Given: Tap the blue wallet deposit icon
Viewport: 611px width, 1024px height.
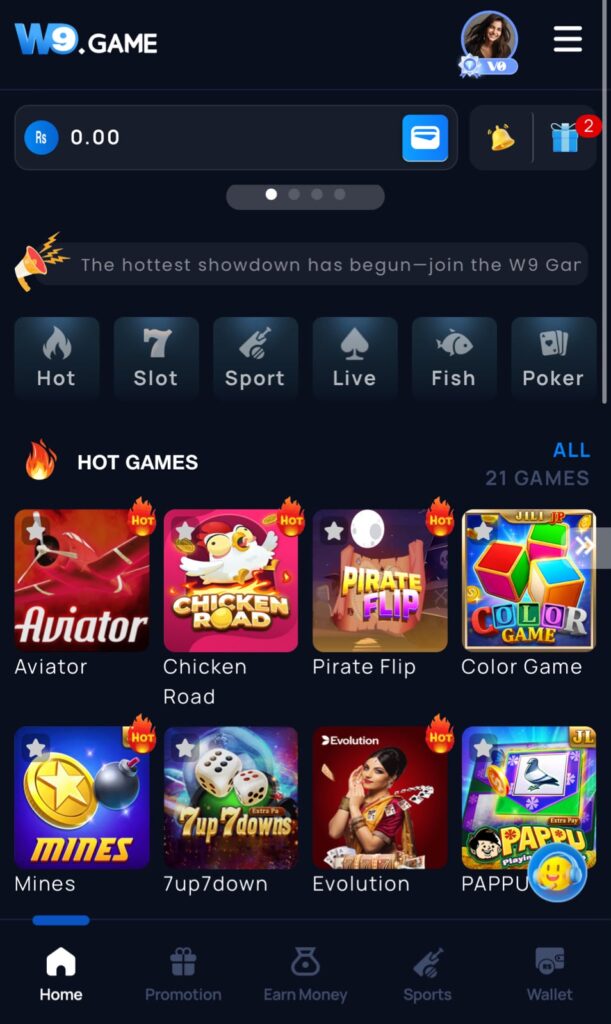Looking at the screenshot, I should click(425, 138).
